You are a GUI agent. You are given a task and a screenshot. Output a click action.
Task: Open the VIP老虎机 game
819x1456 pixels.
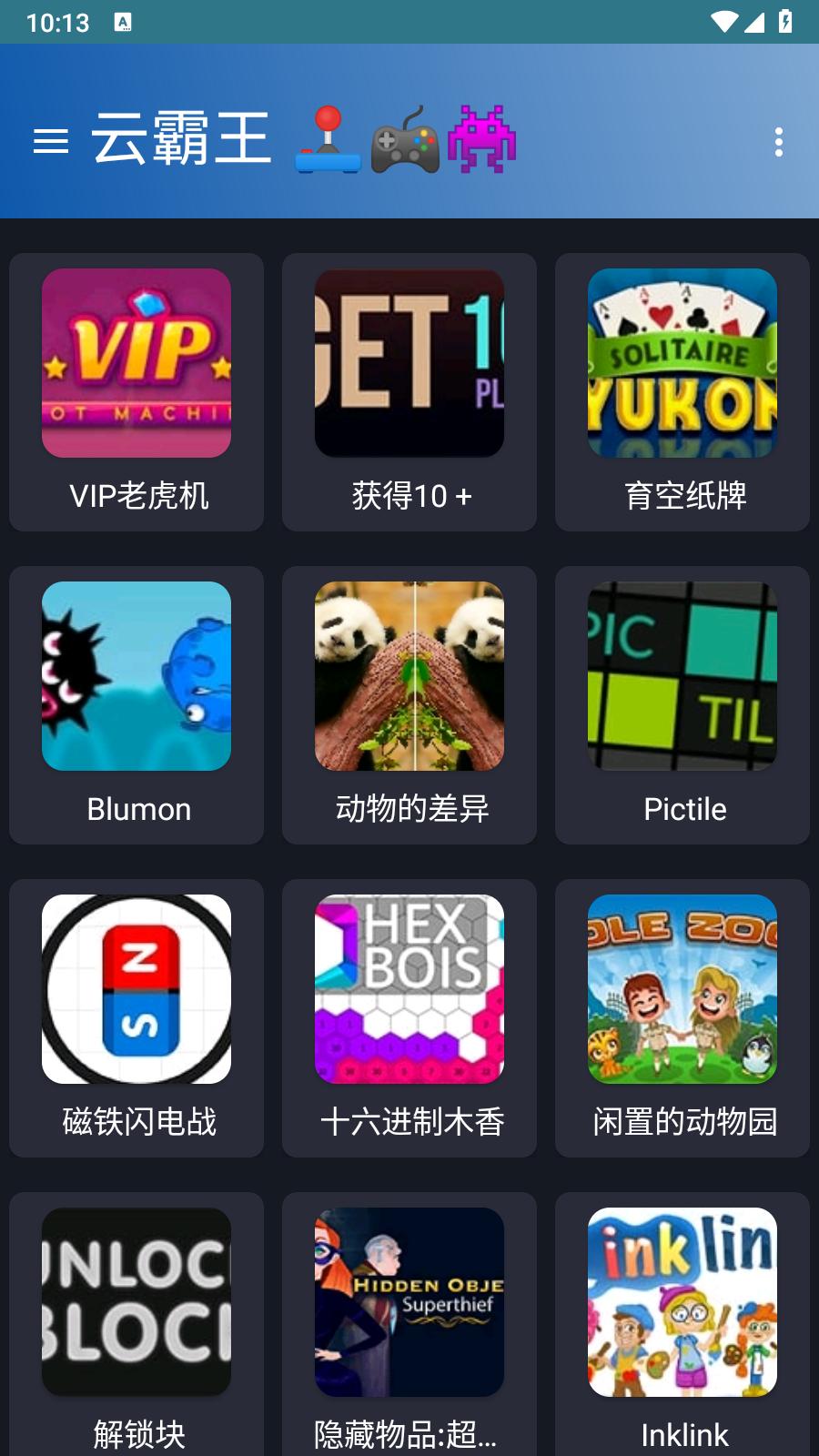coord(136,391)
